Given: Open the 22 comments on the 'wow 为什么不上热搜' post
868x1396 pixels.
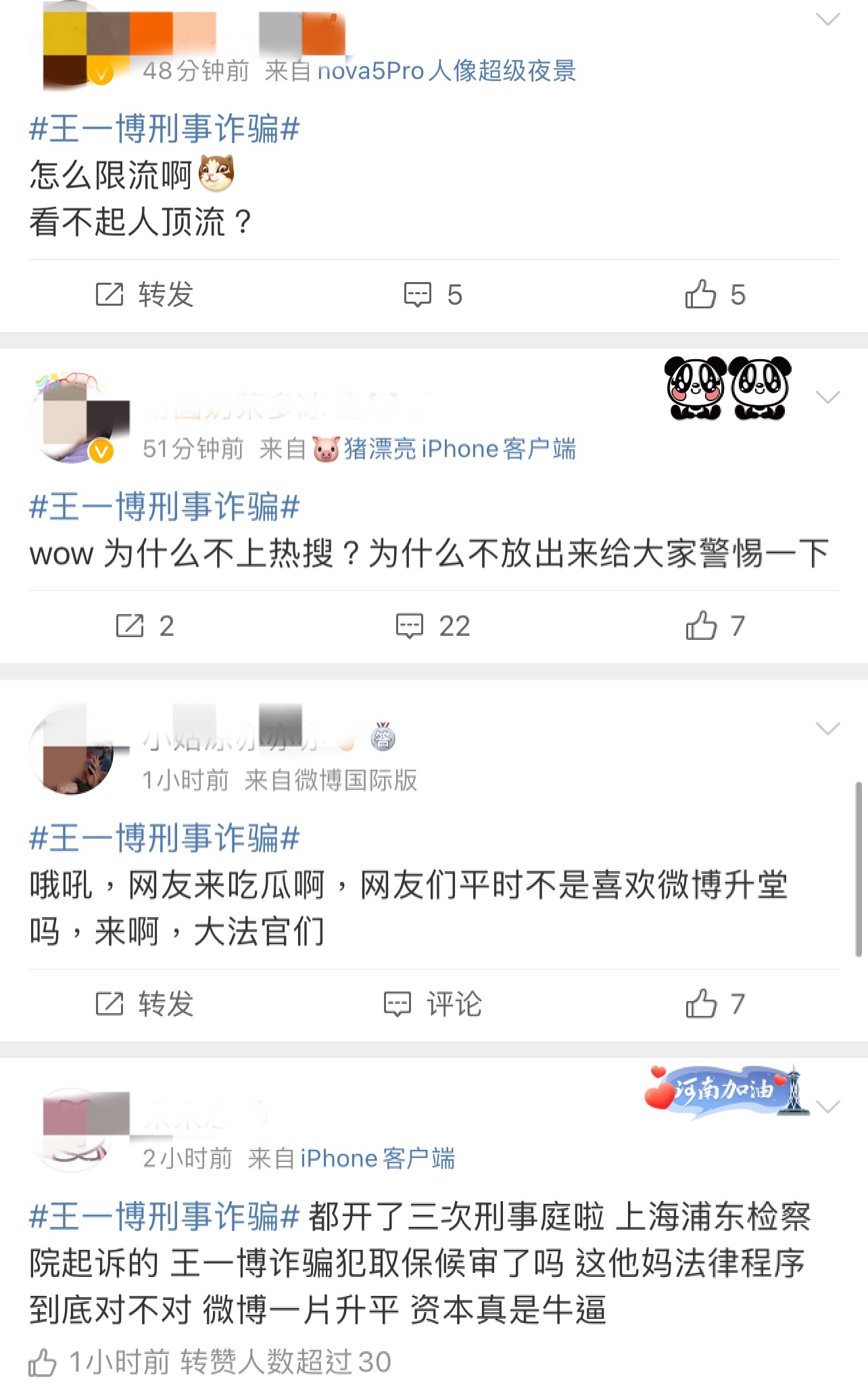Looking at the screenshot, I should (x=433, y=626).
